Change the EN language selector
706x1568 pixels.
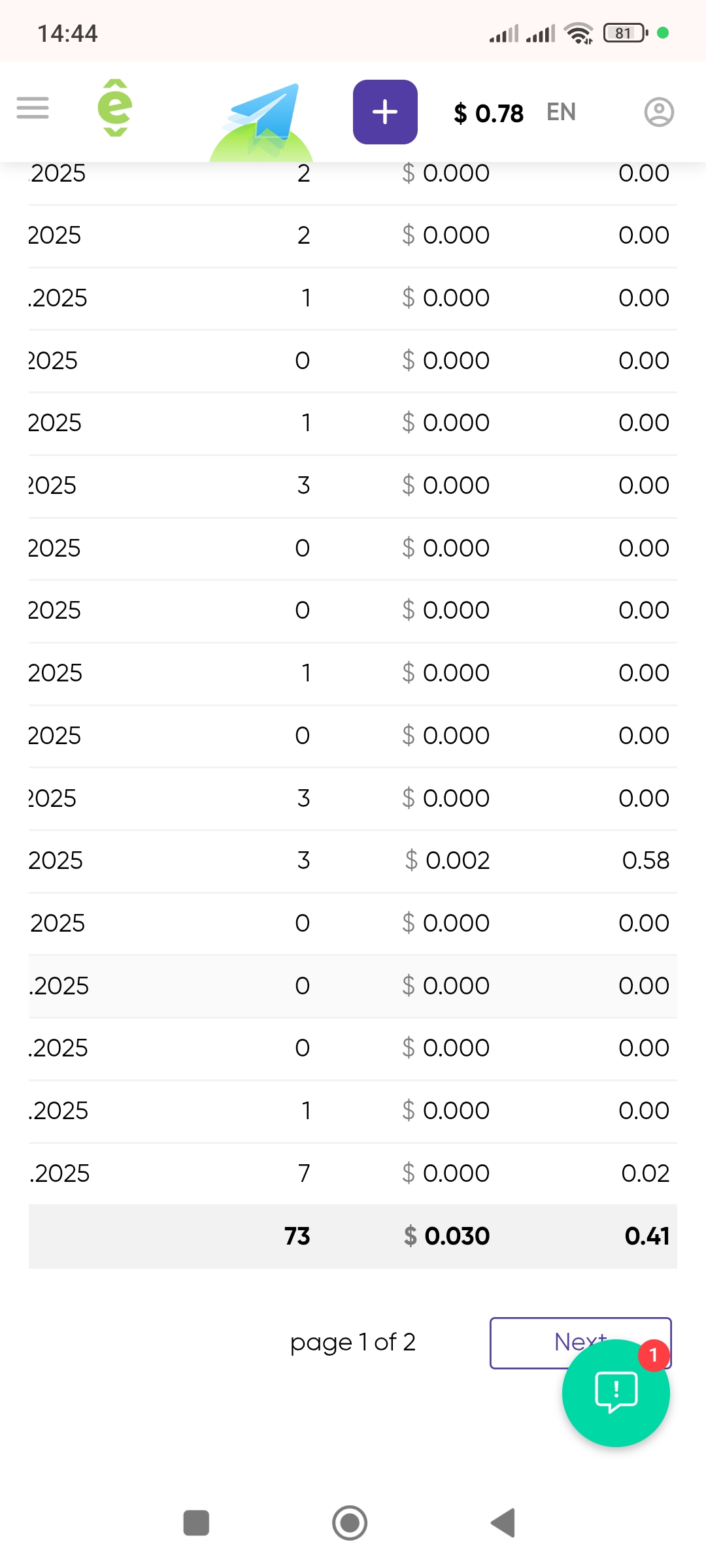point(561,112)
